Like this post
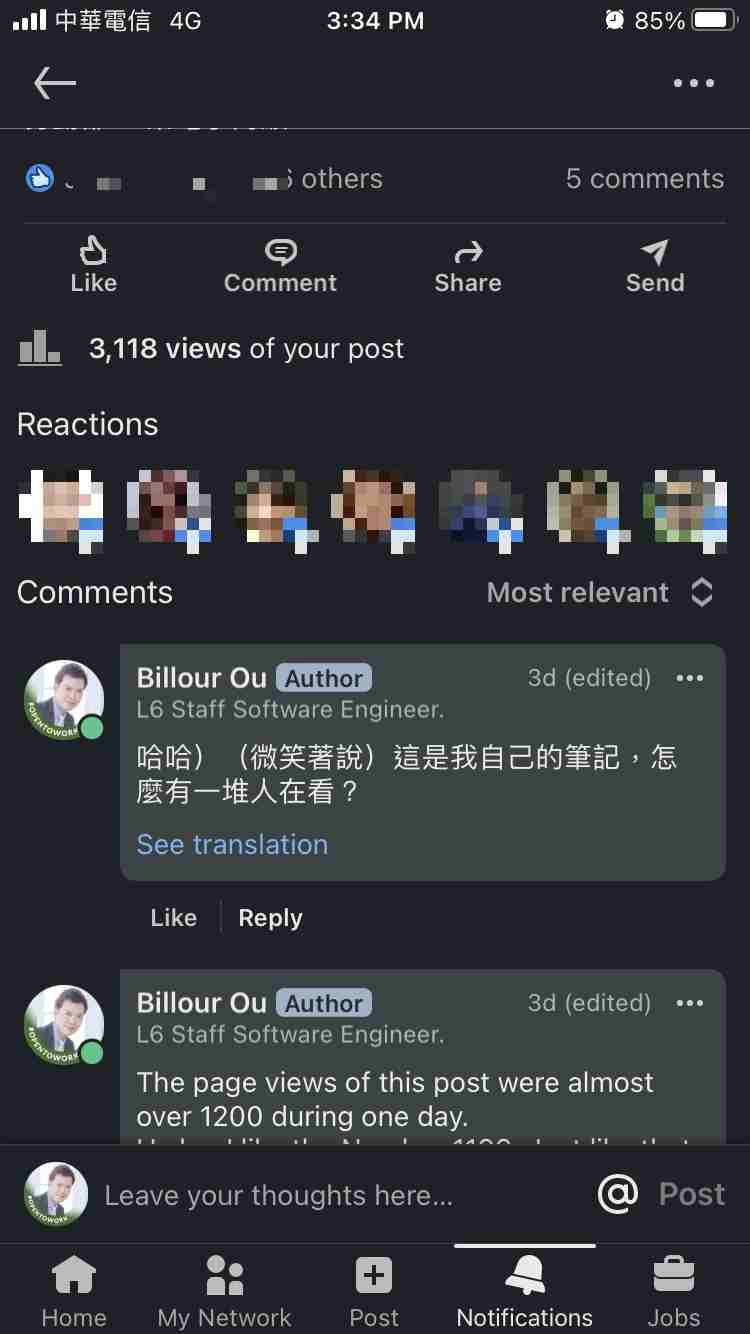Image resolution: width=750 pixels, height=1334 pixels. [93, 266]
